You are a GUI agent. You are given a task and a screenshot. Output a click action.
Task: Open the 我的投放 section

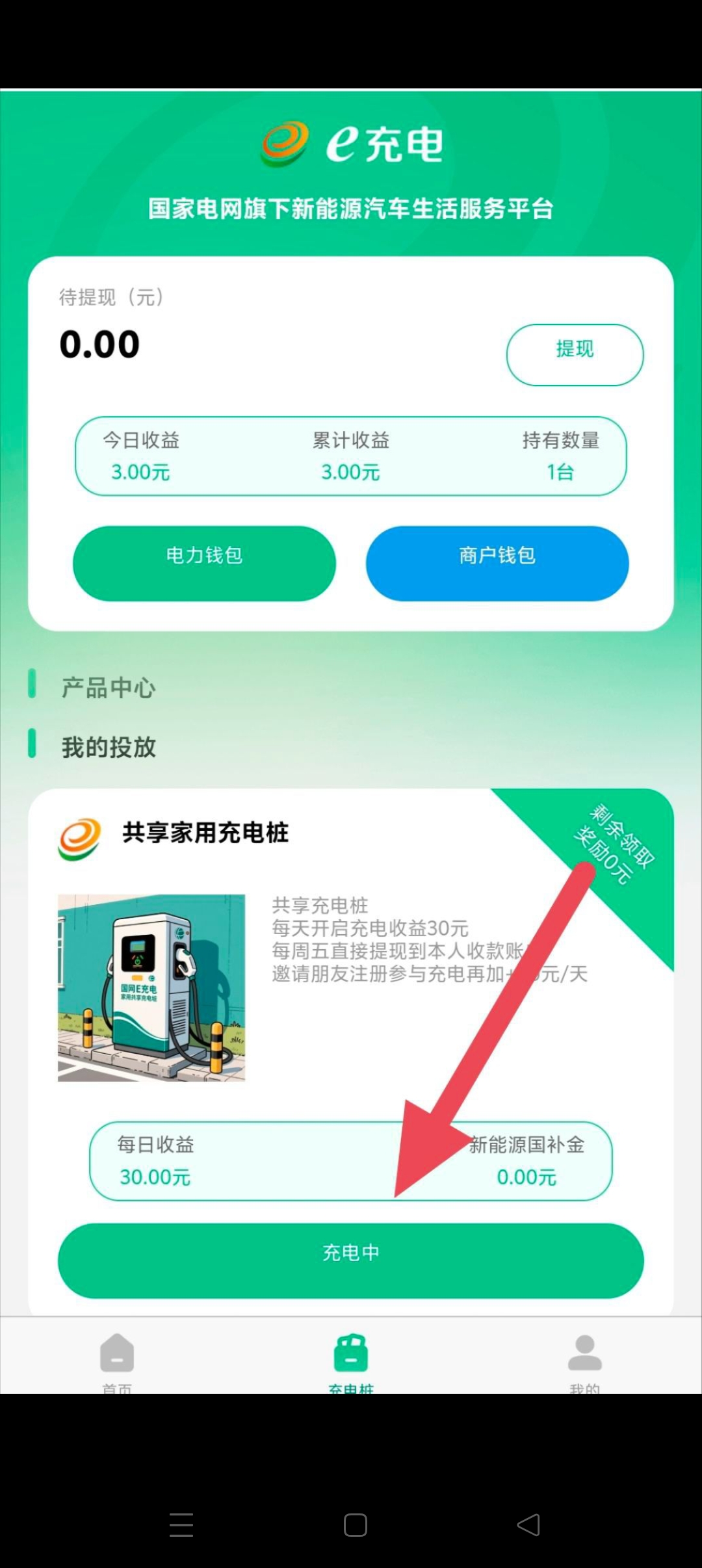pyautogui.click(x=109, y=747)
